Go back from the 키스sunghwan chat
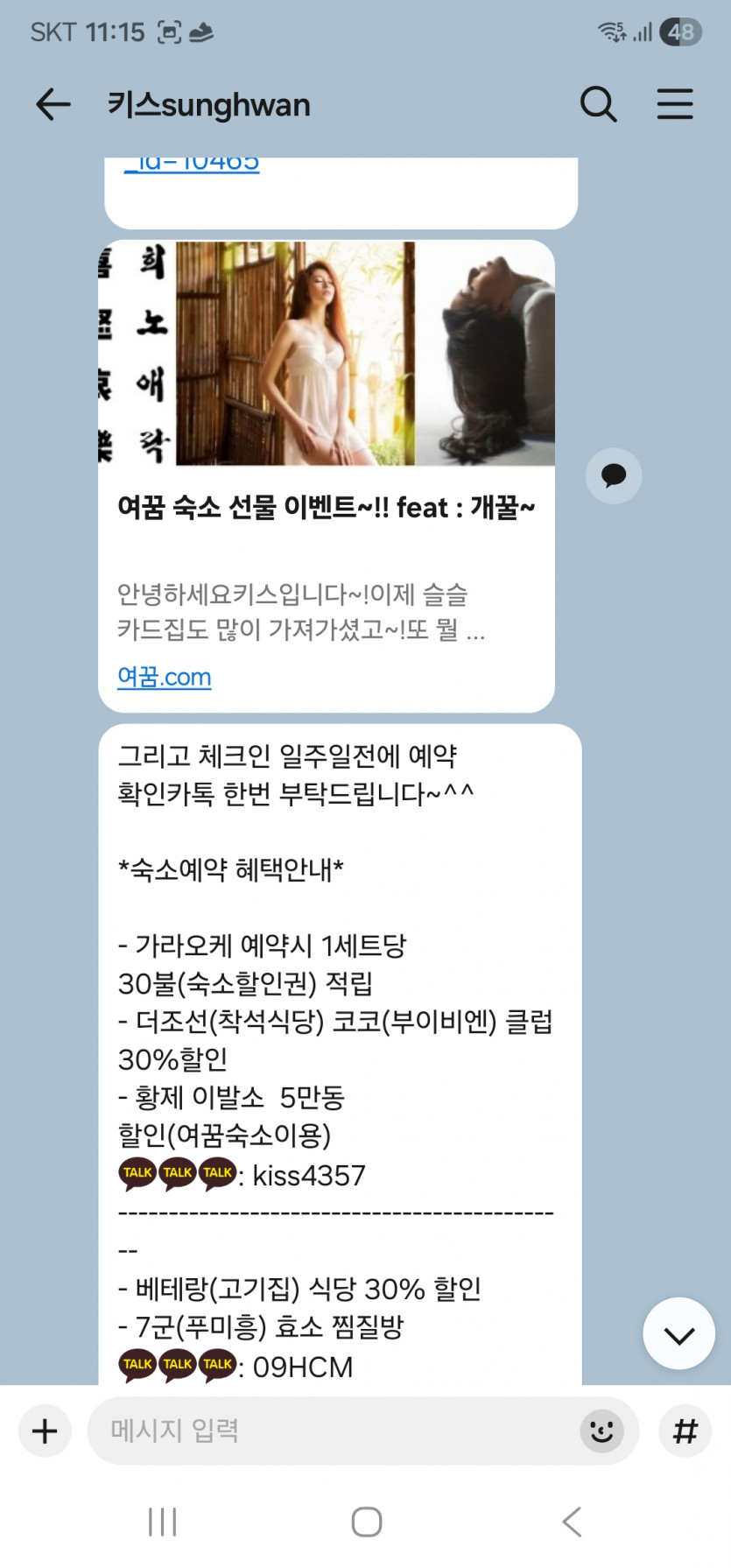 click(53, 104)
